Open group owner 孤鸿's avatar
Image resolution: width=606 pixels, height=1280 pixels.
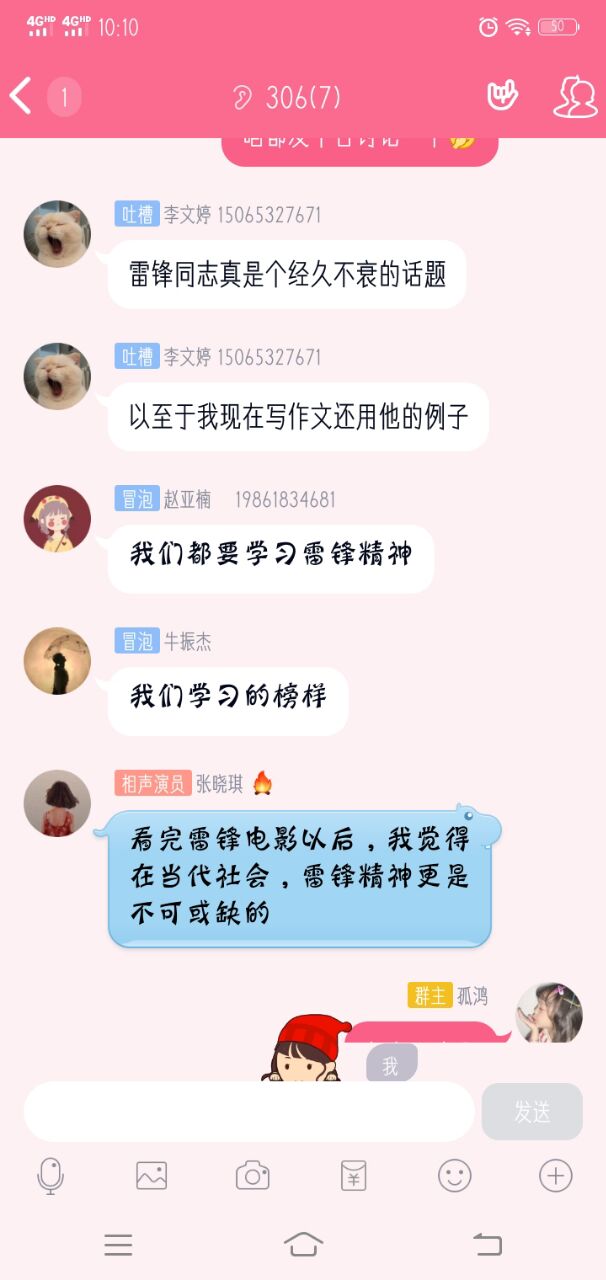point(549,1012)
